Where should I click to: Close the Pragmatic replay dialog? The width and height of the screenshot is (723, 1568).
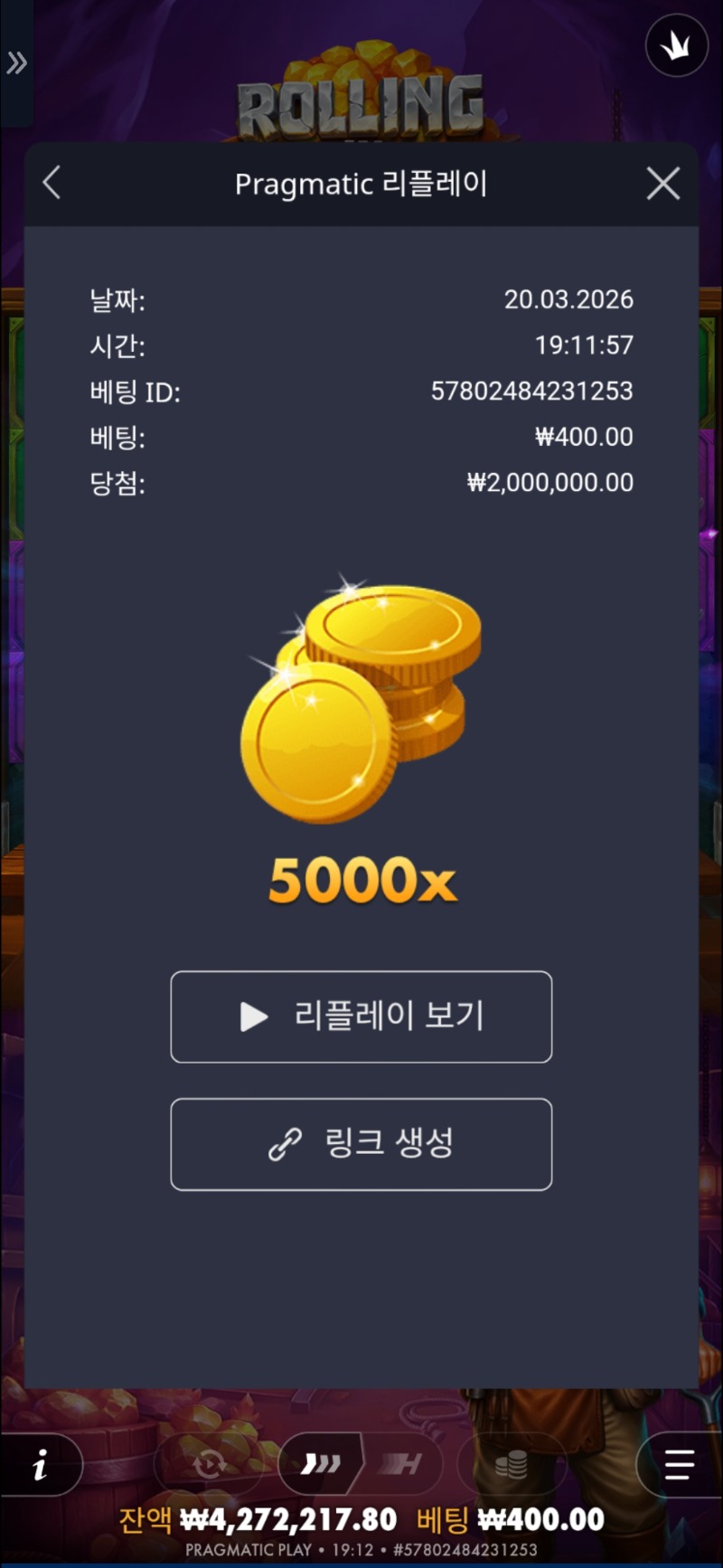[x=662, y=184]
